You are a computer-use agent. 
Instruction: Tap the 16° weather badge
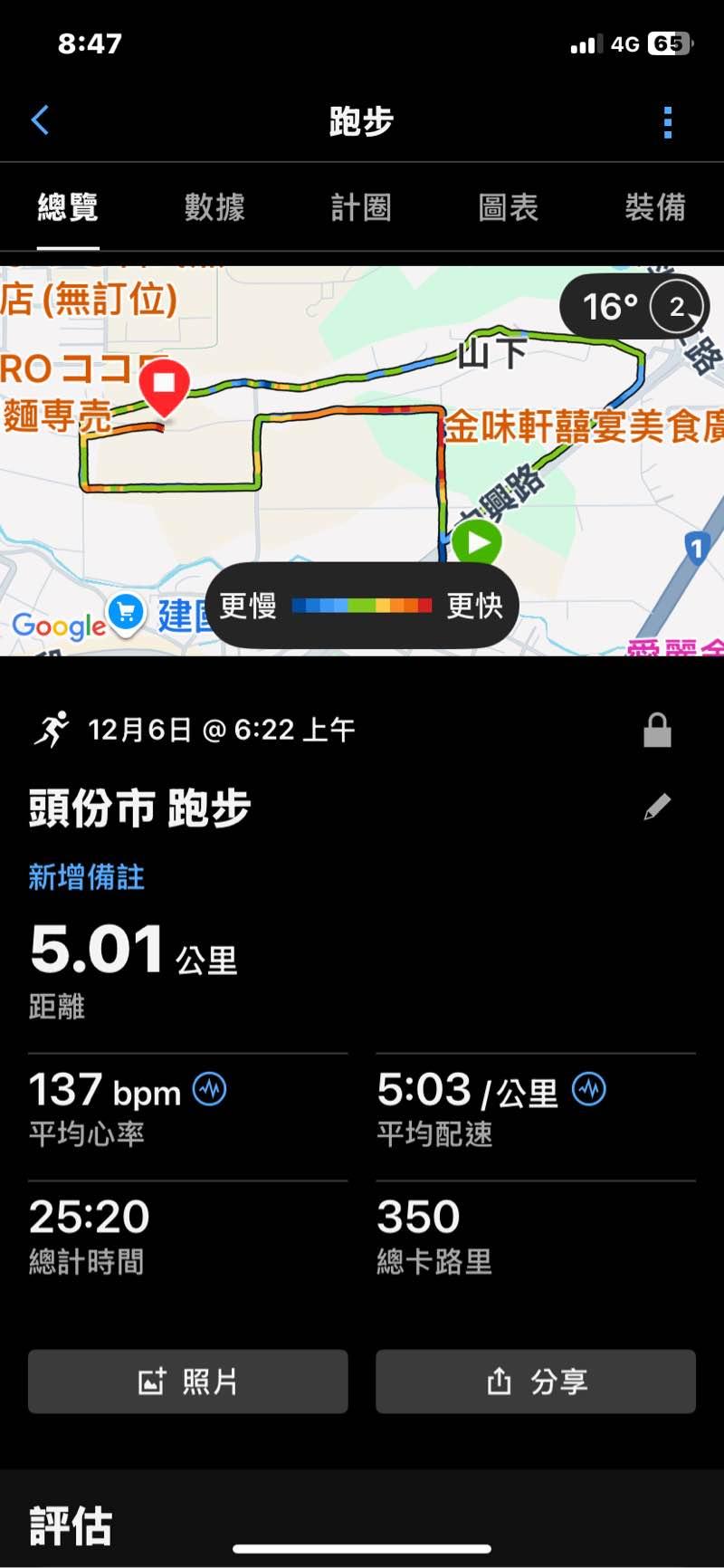(633, 307)
